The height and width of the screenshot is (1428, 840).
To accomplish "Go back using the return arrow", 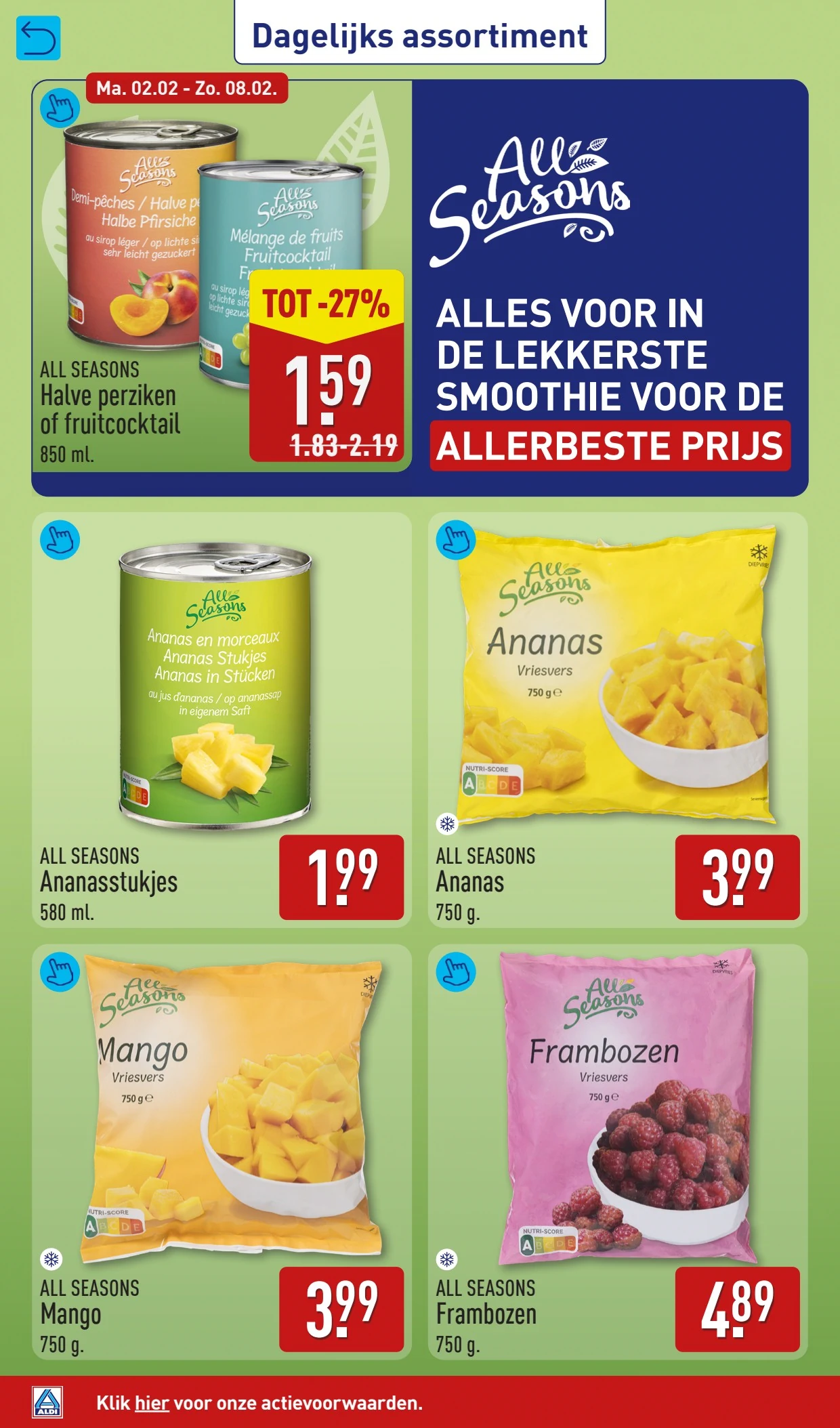I will 38,38.
